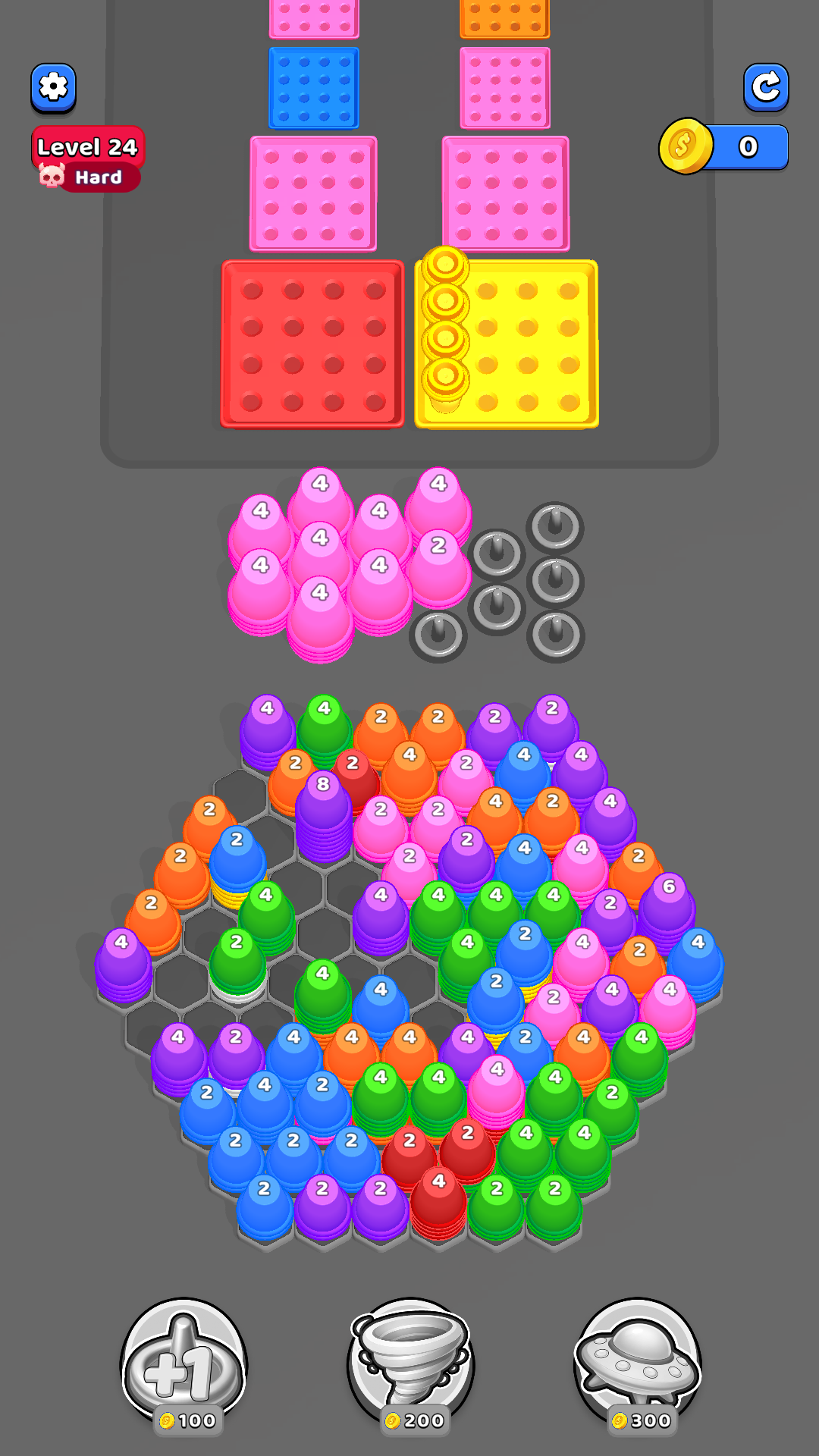Open the settings gear
The width and height of the screenshot is (819, 1456).
coord(53,87)
